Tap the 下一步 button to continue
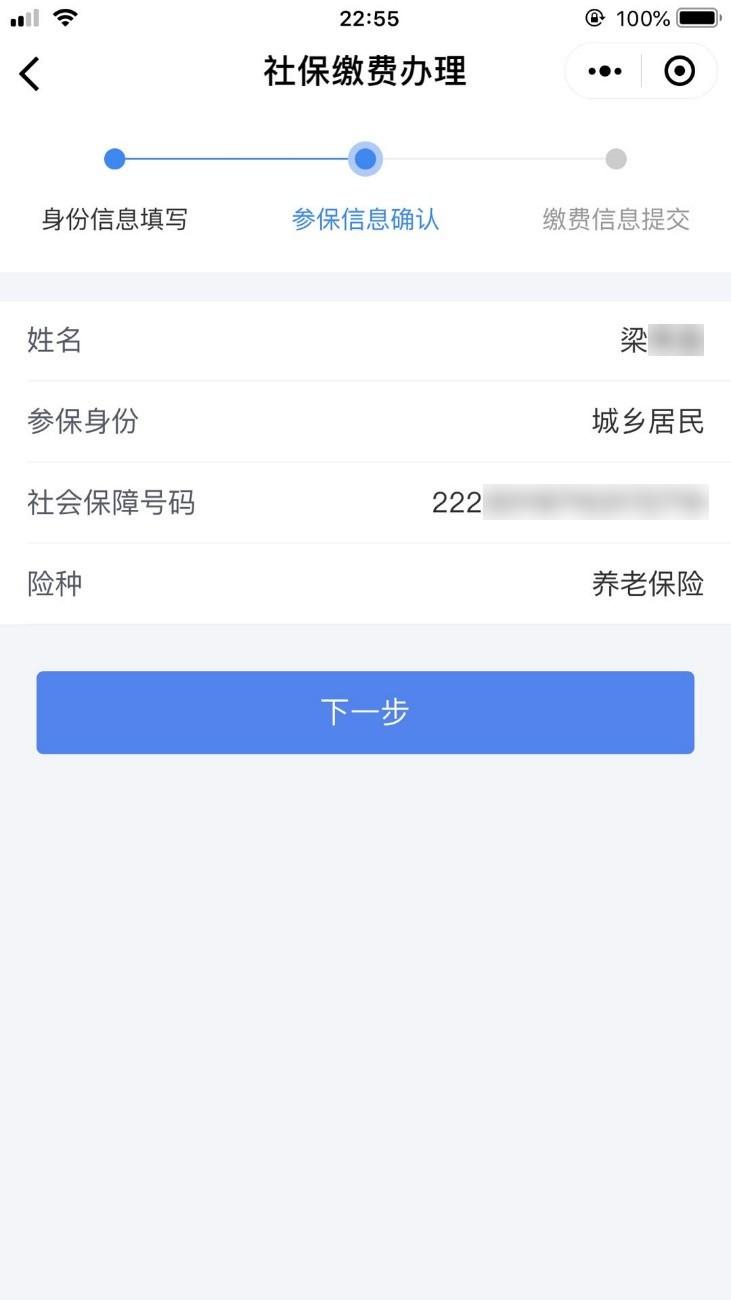Image resolution: width=731 pixels, height=1300 pixels. pos(365,712)
